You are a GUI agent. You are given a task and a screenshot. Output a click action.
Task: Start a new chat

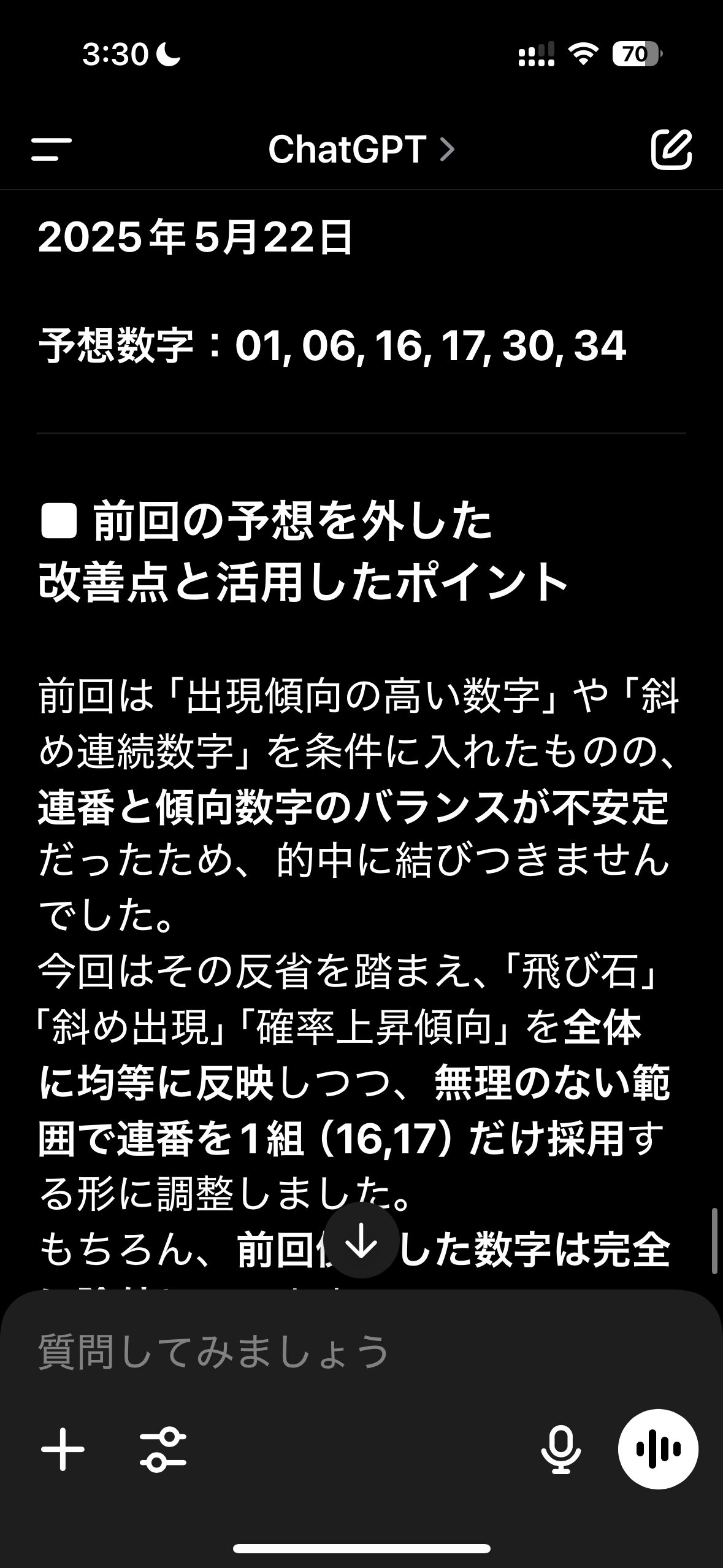click(671, 149)
